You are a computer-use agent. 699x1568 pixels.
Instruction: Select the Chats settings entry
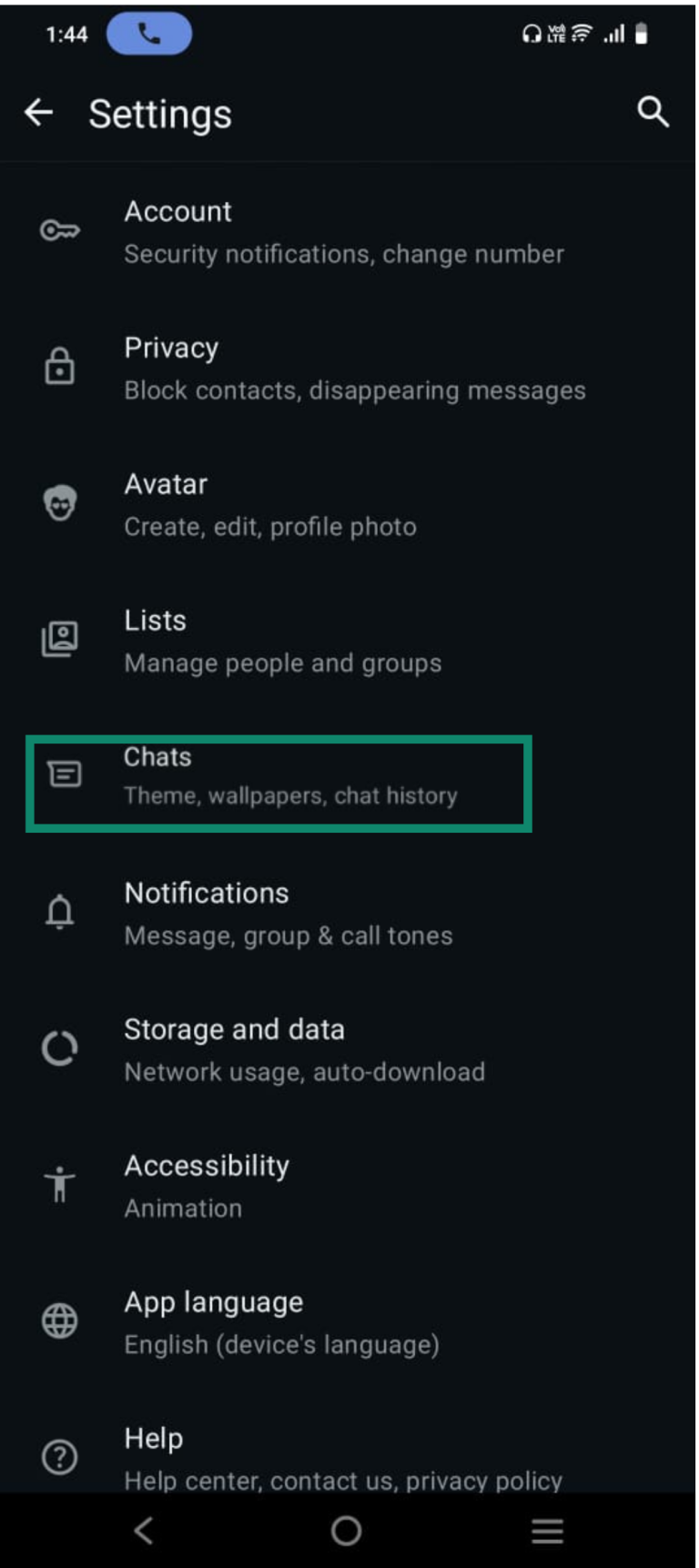pyautogui.click(x=273, y=774)
